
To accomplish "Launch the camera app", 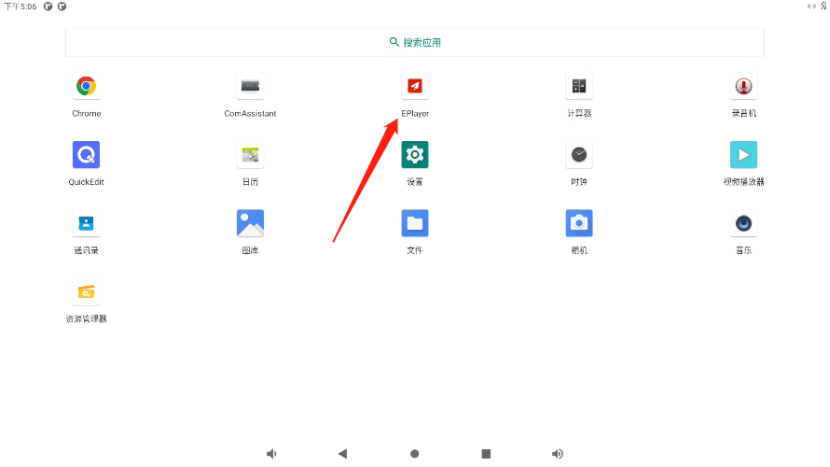I will coord(578,223).
